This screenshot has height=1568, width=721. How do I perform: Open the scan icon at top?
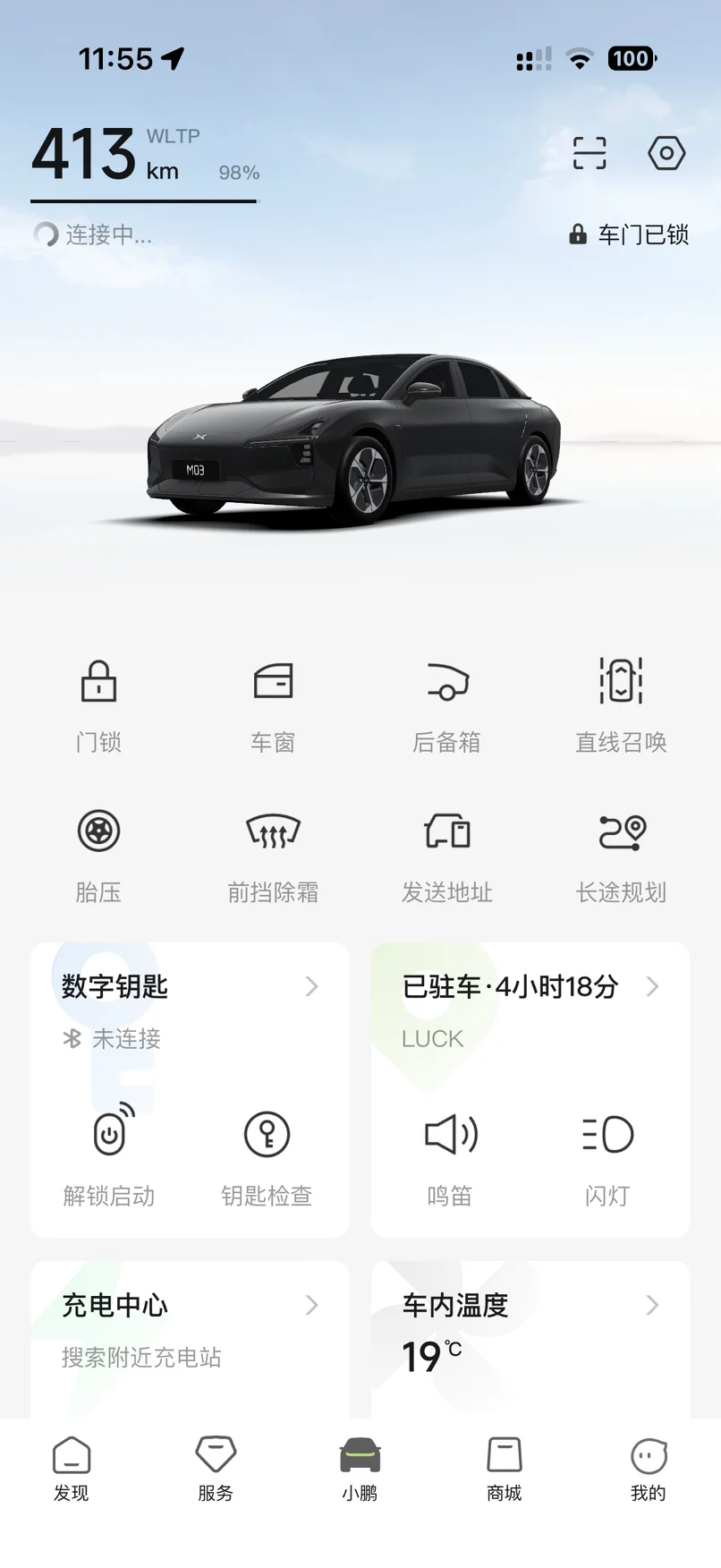click(590, 153)
